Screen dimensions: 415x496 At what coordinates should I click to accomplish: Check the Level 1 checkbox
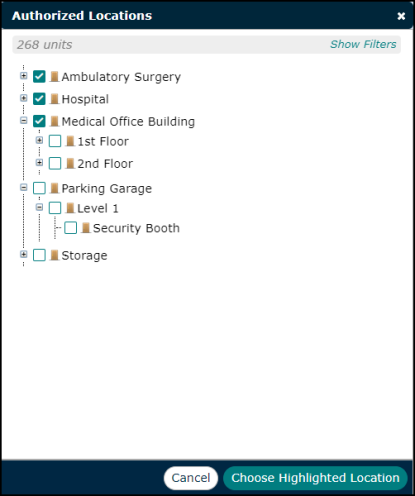[x=55, y=208]
